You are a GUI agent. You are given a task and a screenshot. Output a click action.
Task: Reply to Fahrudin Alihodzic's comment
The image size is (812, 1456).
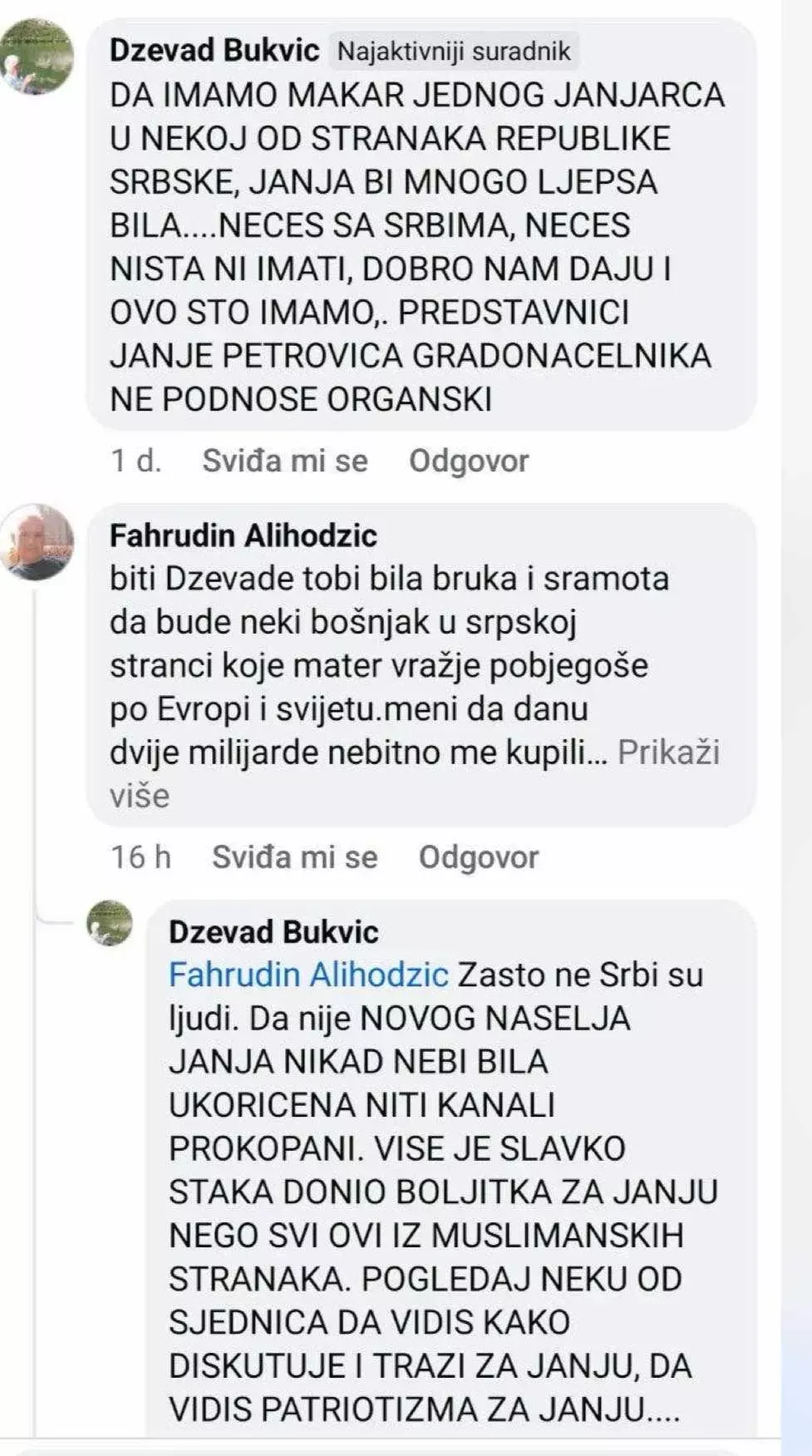pyautogui.click(x=478, y=857)
